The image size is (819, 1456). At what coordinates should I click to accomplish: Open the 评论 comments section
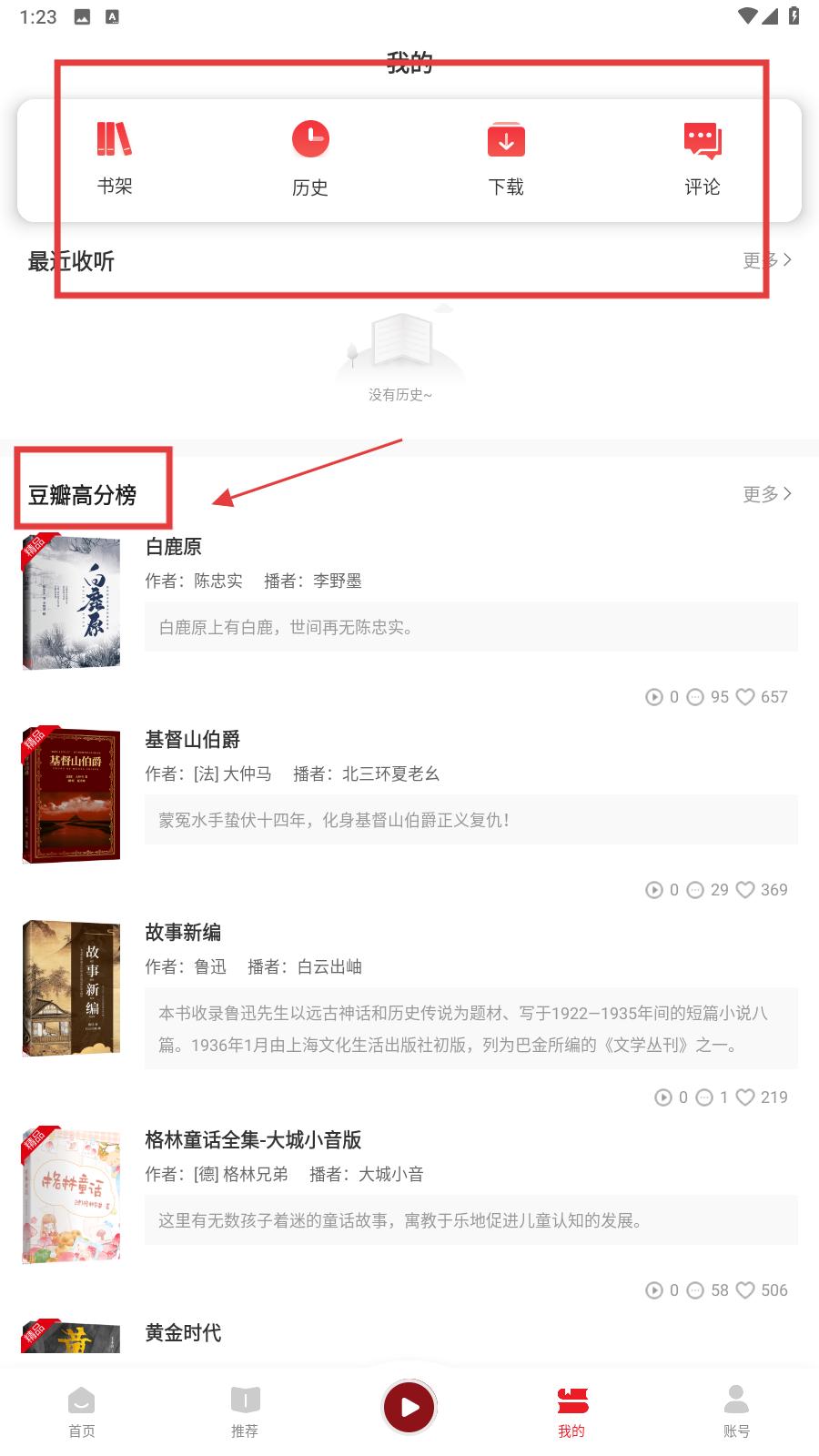(x=702, y=158)
